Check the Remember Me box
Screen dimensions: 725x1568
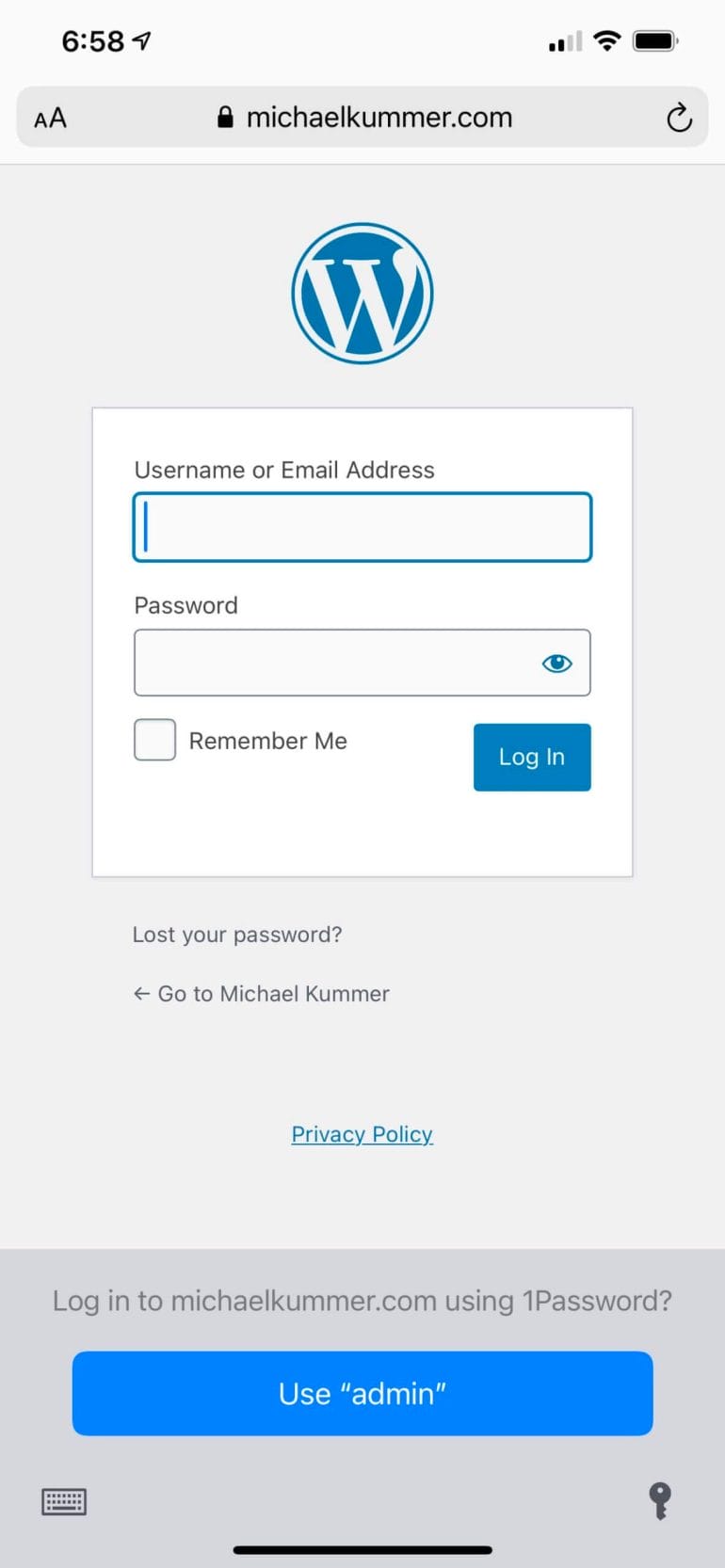(154, 740)
